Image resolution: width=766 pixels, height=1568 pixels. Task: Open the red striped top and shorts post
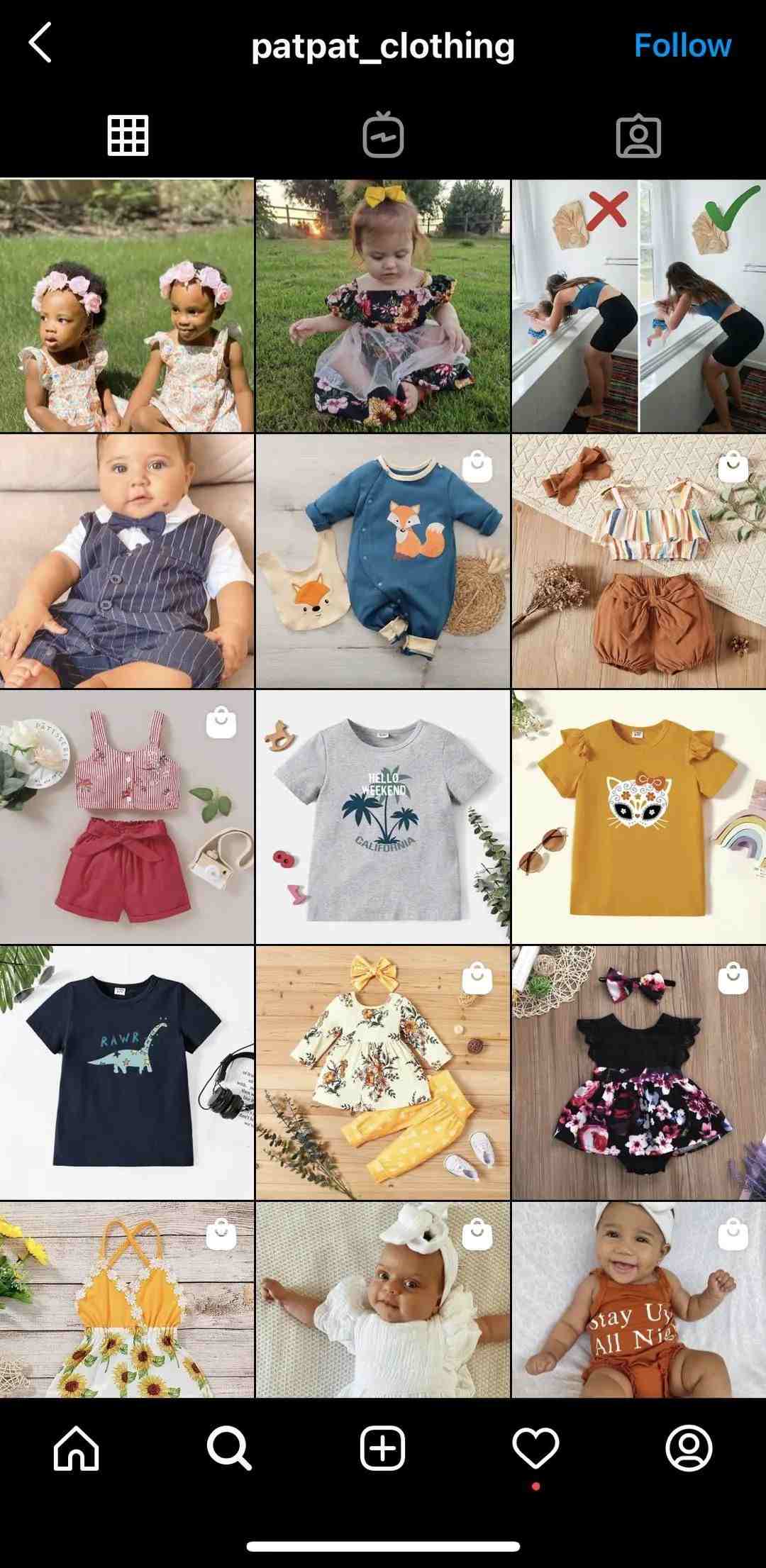click(x=126, y=816)
